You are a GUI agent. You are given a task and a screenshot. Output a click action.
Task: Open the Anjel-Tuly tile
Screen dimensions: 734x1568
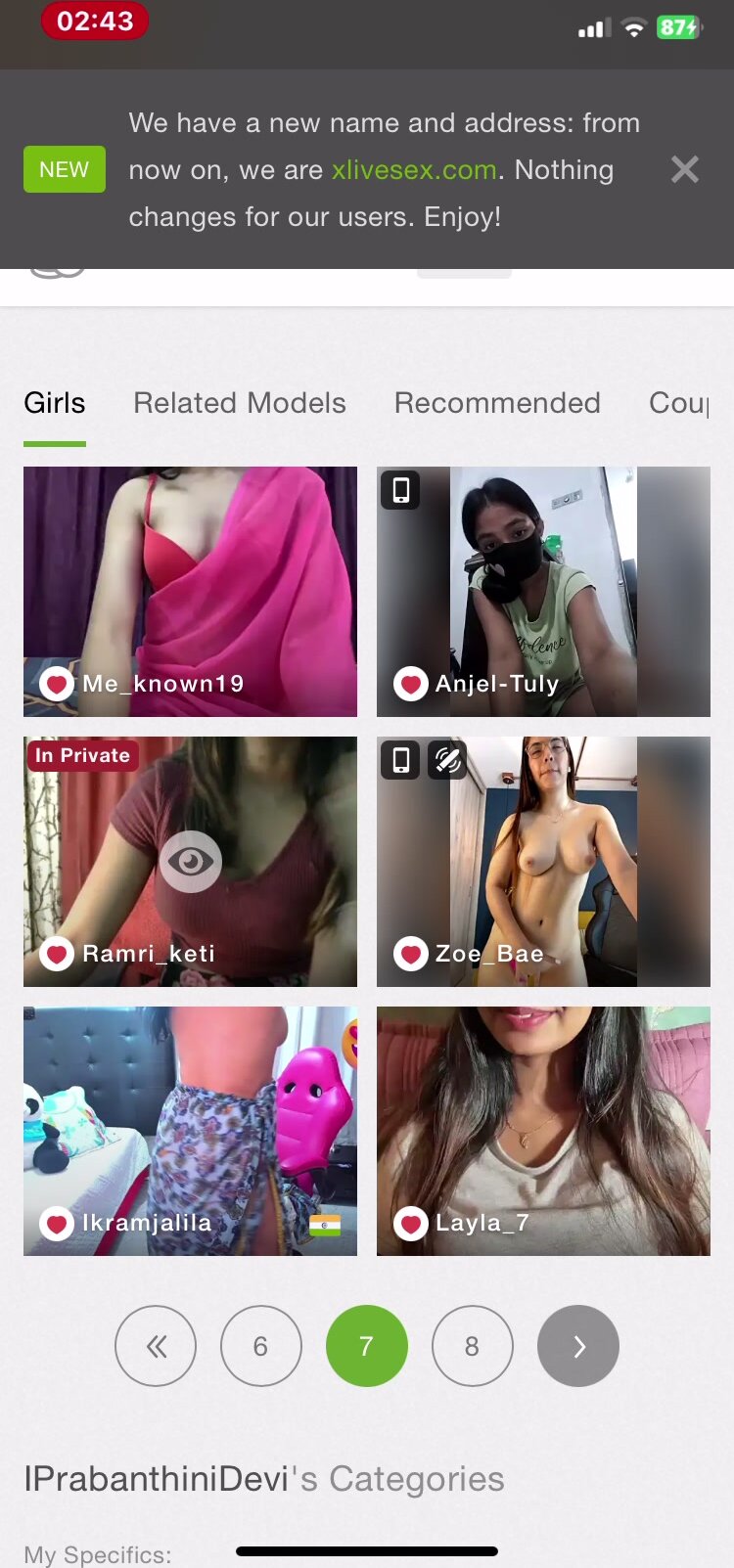pyautogui.click(x=543, y=577)
